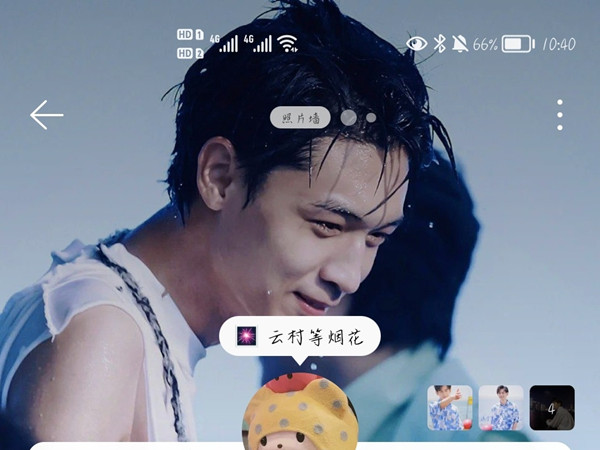View the first photo wall thumbnail
Viewport: 600px width, 450px height.
point(450,407)
